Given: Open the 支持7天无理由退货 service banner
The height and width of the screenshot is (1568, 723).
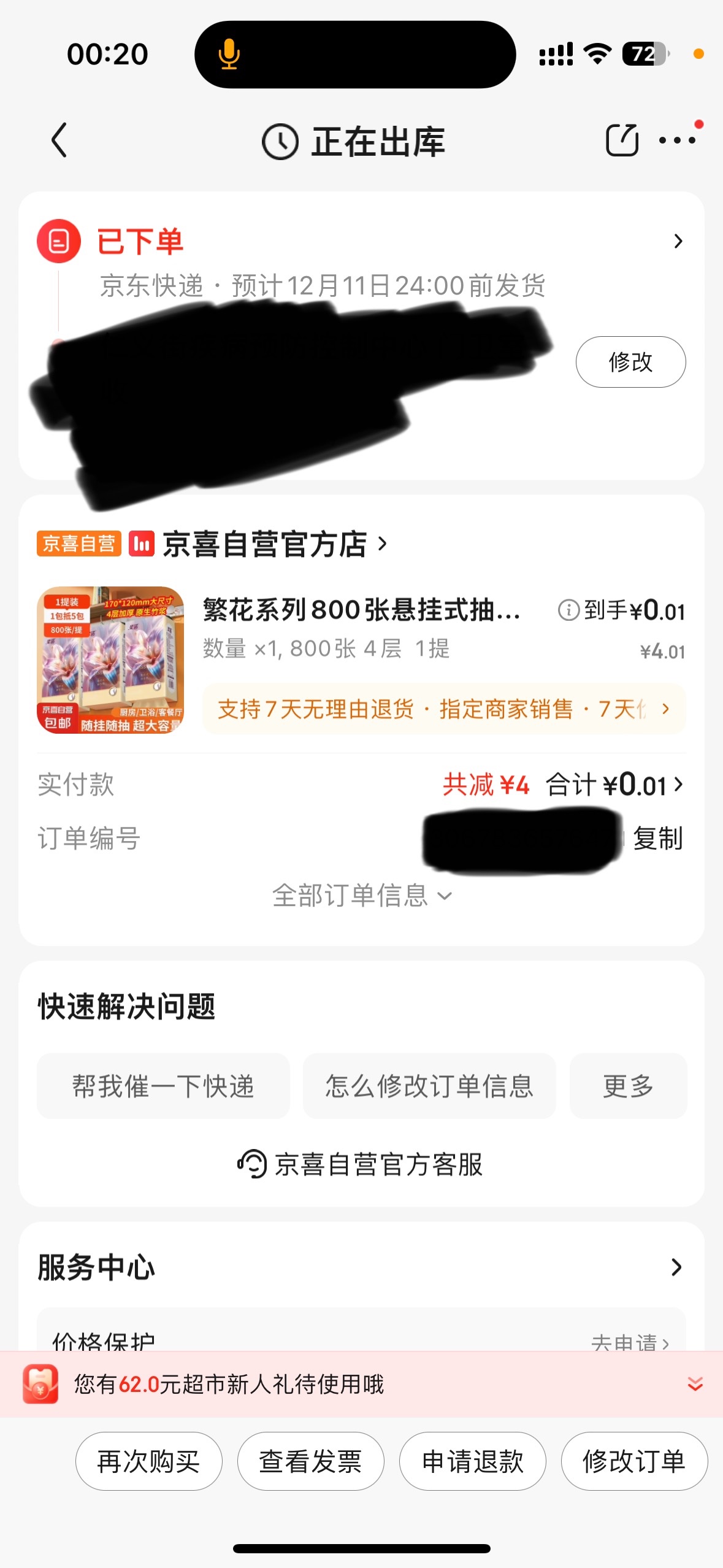Looking at the screenshot, I should tap(444, 709).
